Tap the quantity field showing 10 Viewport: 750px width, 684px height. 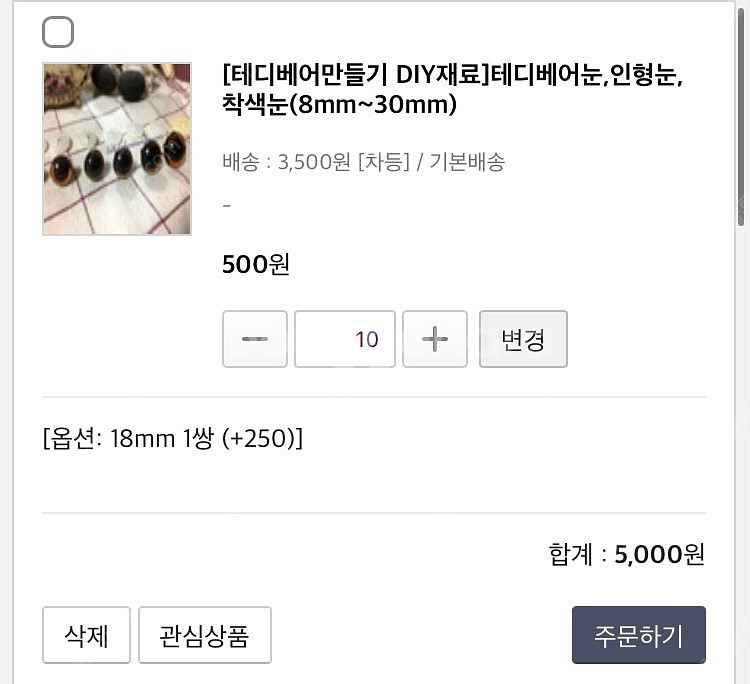pyautogui.click(x=345, y=339)
